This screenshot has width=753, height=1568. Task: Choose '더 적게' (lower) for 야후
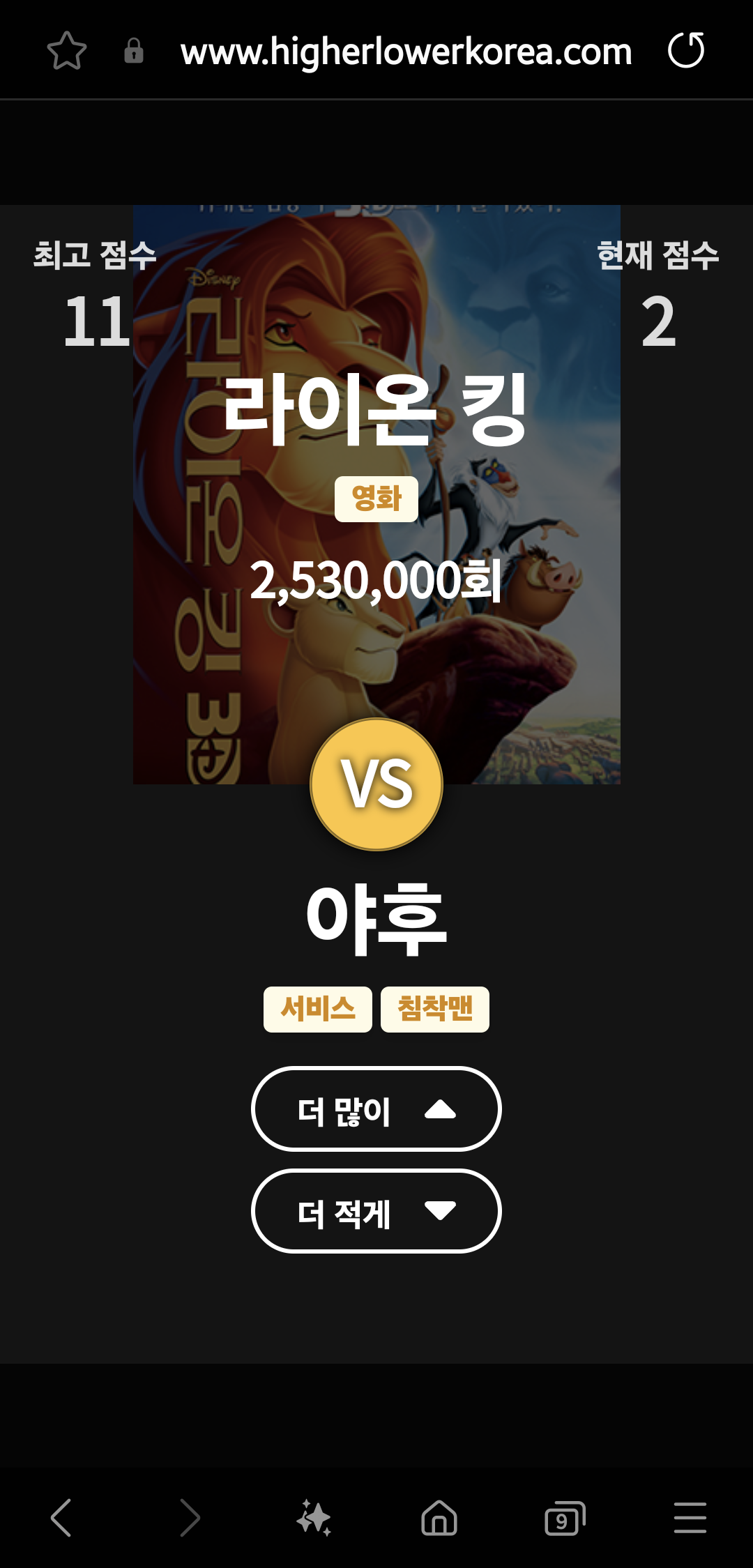click(x=376, y=1211)
